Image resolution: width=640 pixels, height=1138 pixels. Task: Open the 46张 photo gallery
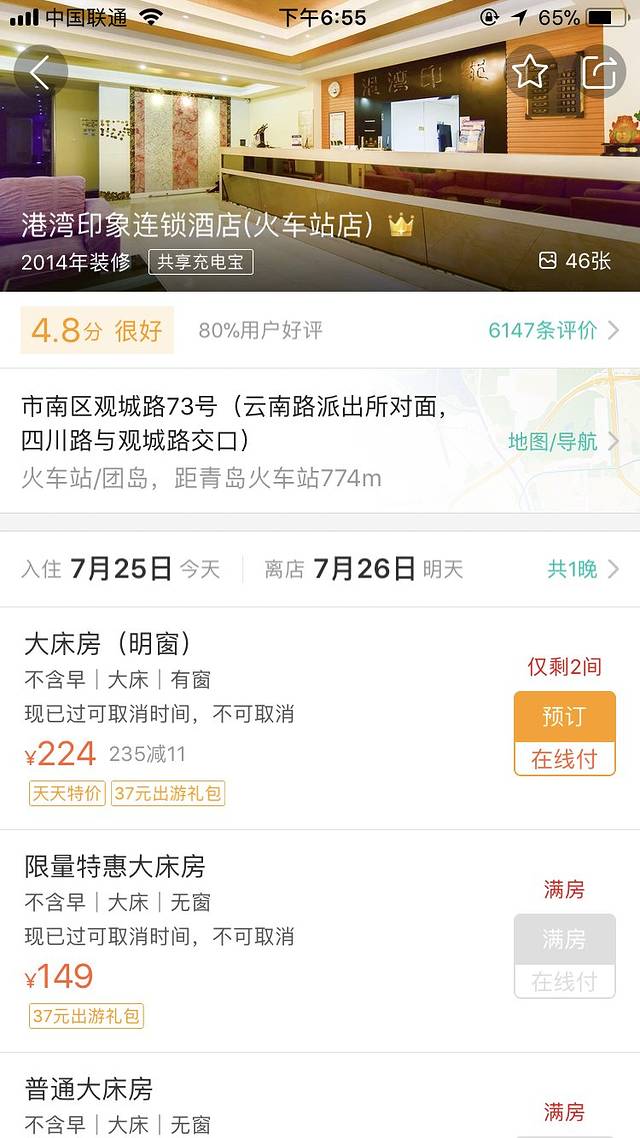(575, 261)
